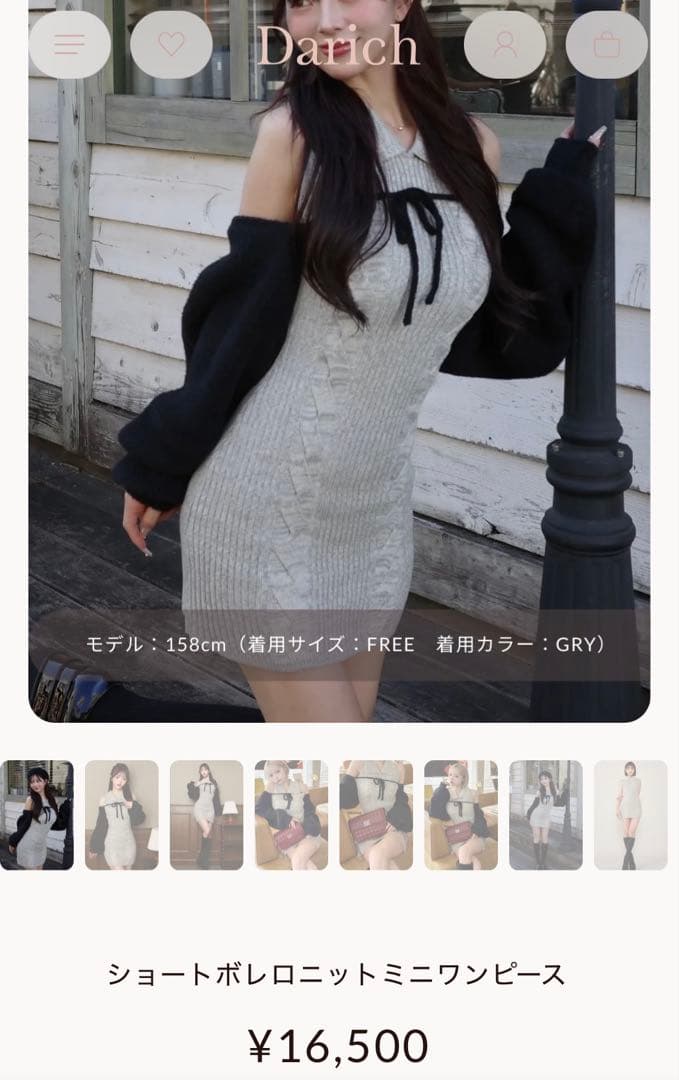This screenshot has height=1080, width=679.
Task: Show the last thumbnail without bolero
Action: coord(630,814)
